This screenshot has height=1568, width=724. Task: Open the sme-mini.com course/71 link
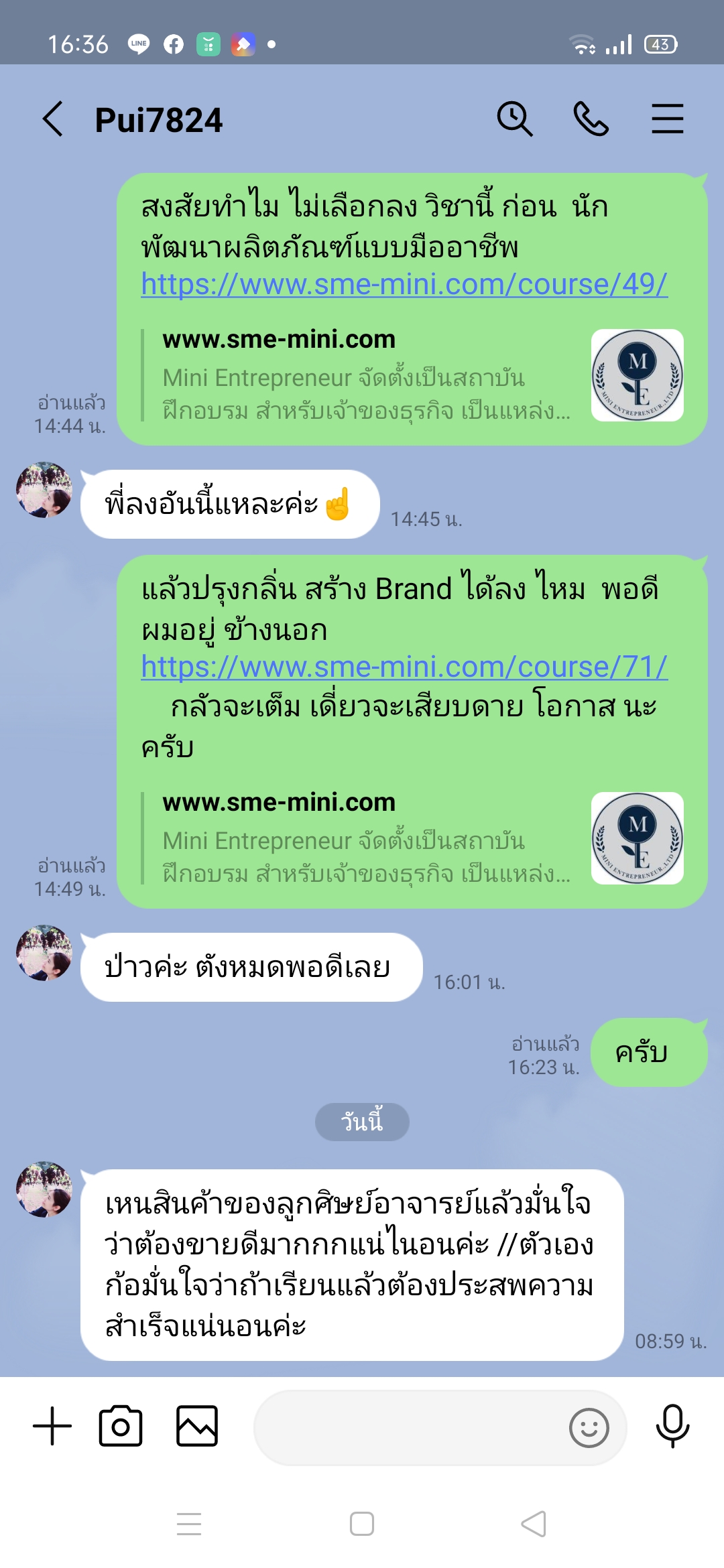tap(404, 667)
